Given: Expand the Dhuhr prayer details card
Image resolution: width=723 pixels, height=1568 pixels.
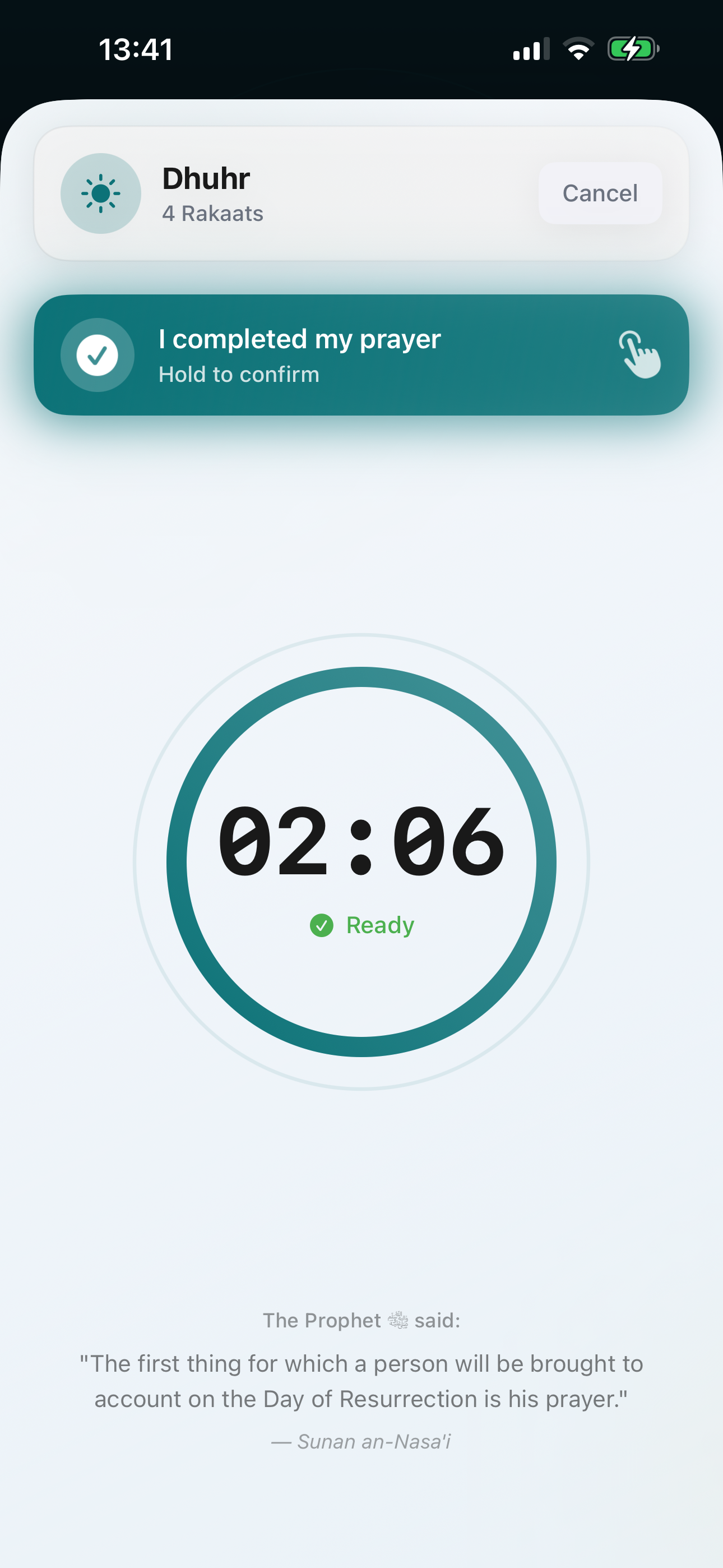Looking at the screenshot, I should click(361, 193).
